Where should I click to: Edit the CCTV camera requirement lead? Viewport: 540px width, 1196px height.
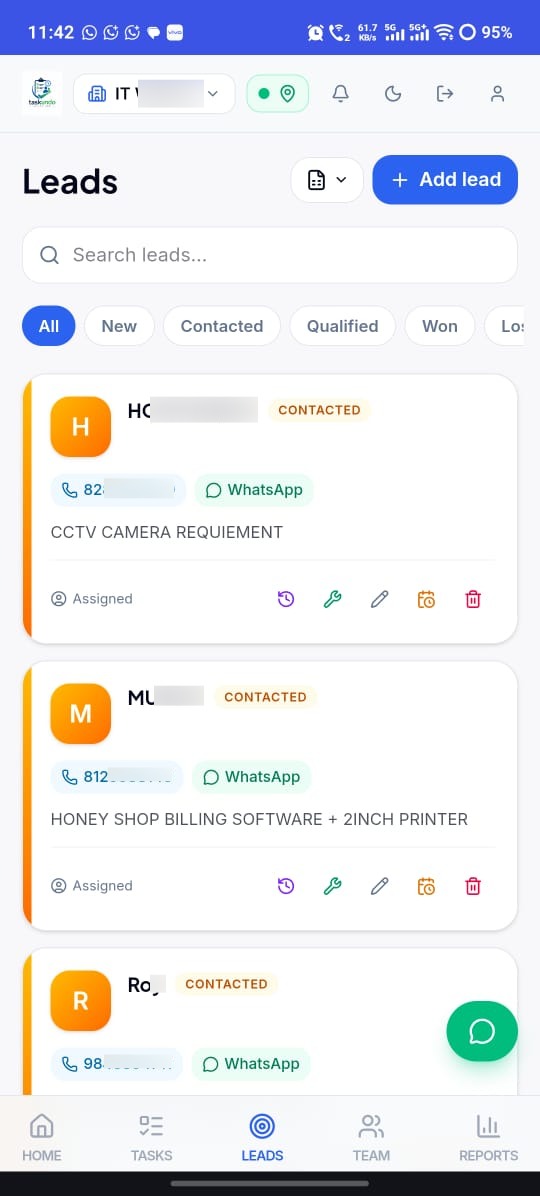(x=379, y=600)
